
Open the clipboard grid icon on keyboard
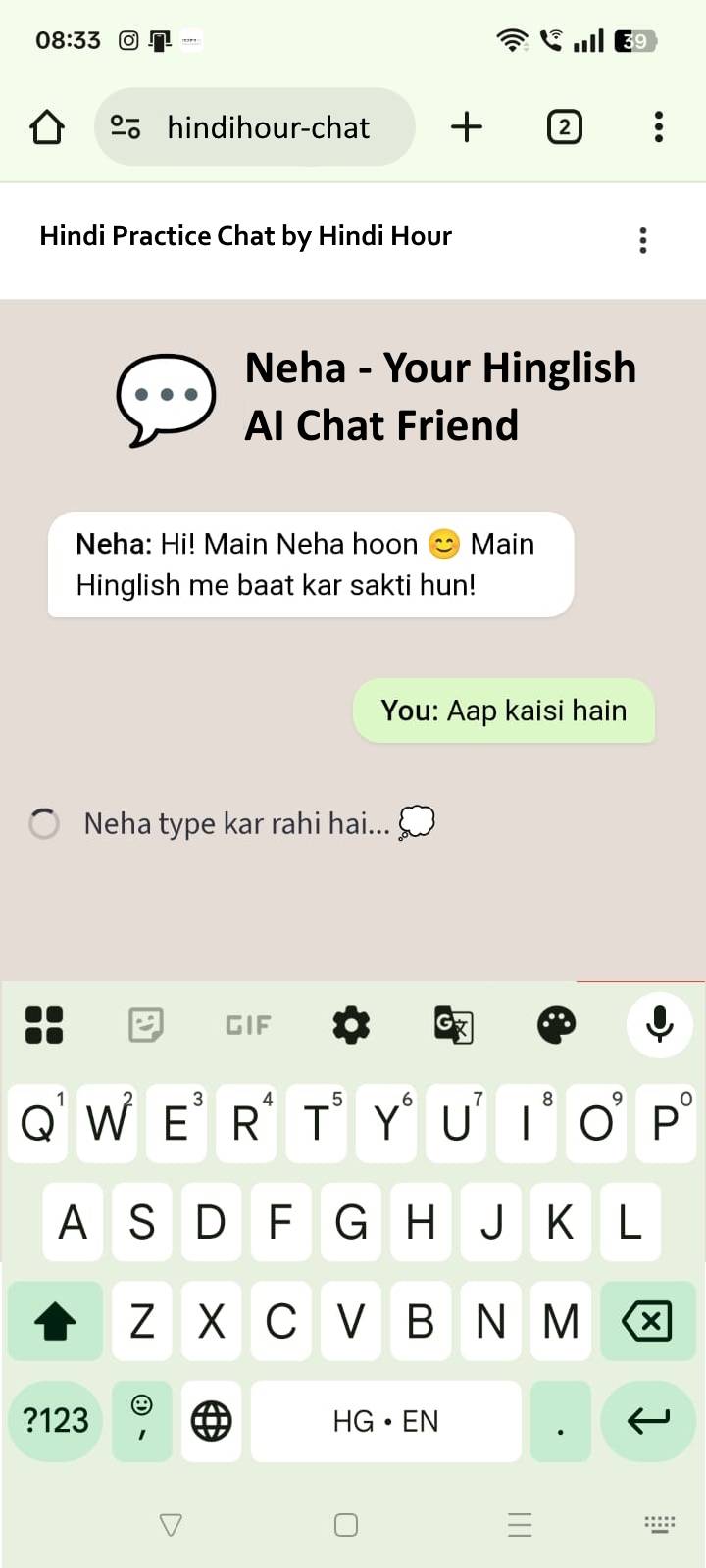43,1025
